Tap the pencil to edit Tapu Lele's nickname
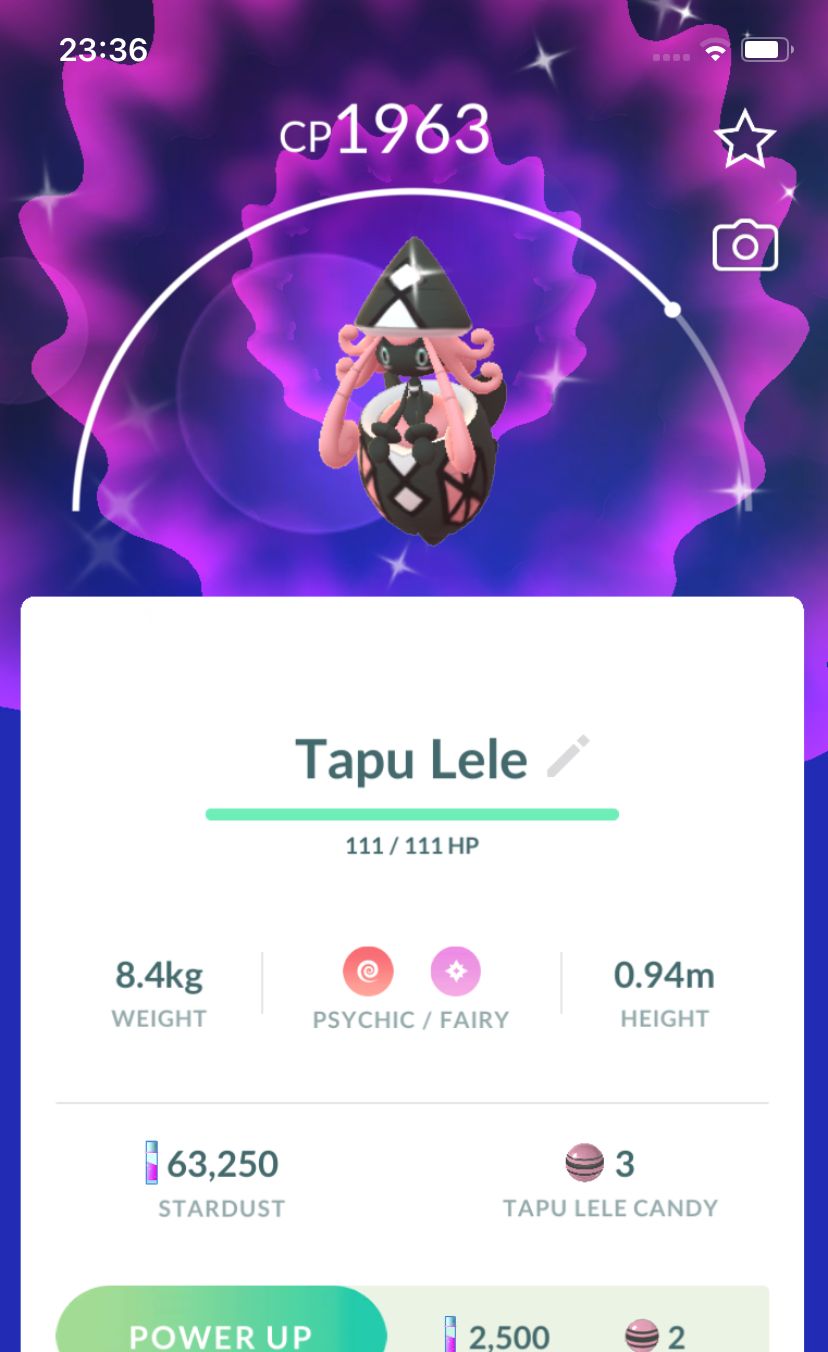 pyautogui.click(x=567, y=757)
